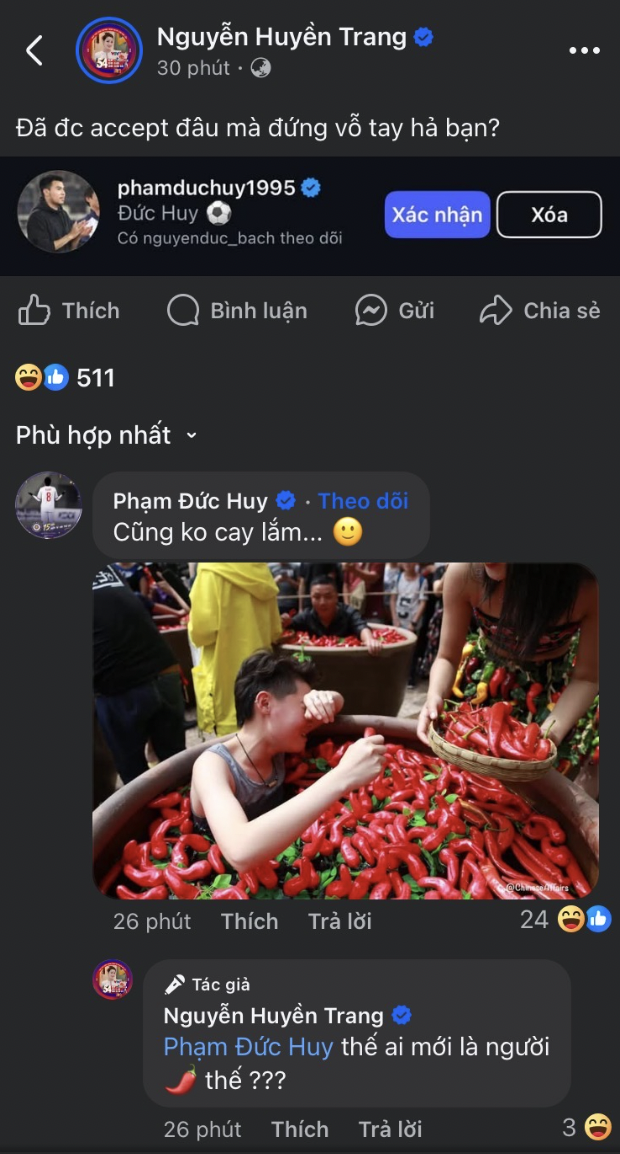Follow Phạm Đức Huy via Theo dõi
The width and height of the screenshot is (620, 1154).
pos(363,501)
